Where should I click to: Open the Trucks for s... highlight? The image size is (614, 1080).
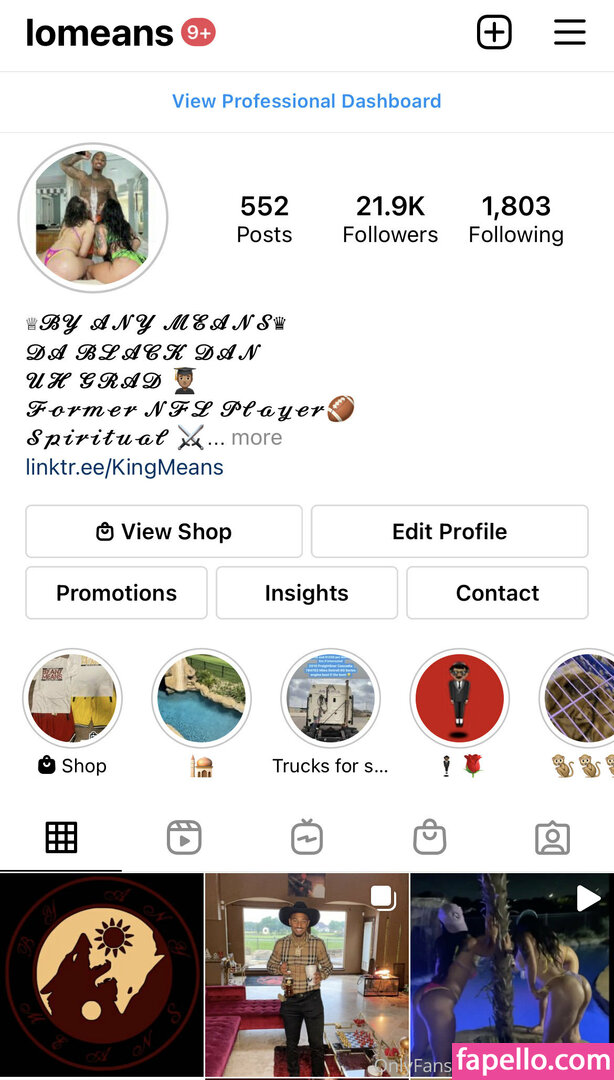330,699
